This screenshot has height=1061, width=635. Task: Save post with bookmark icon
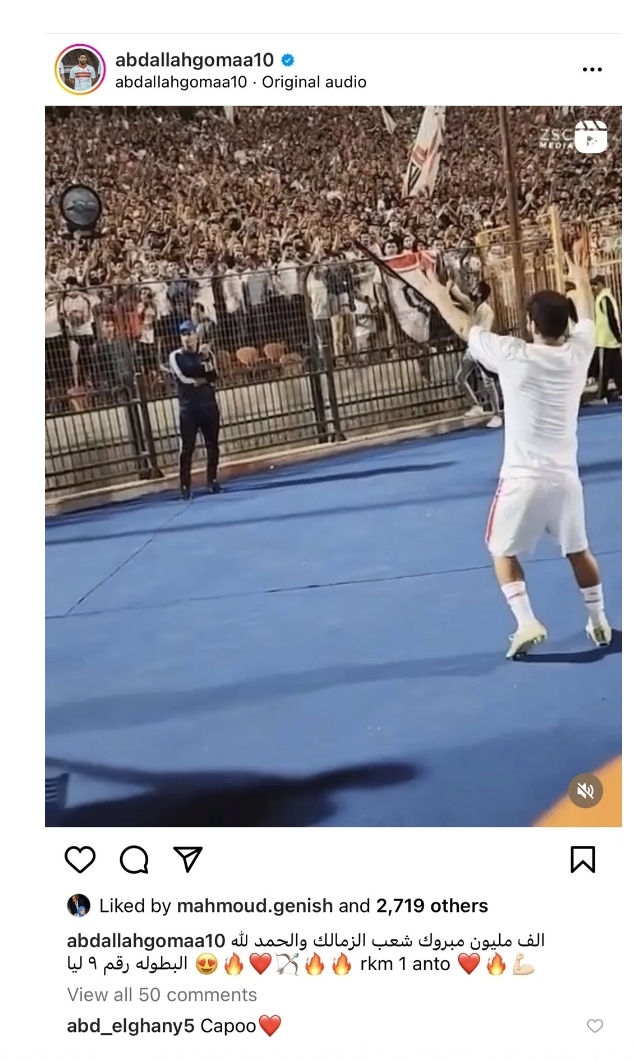[x=582, y=859]
